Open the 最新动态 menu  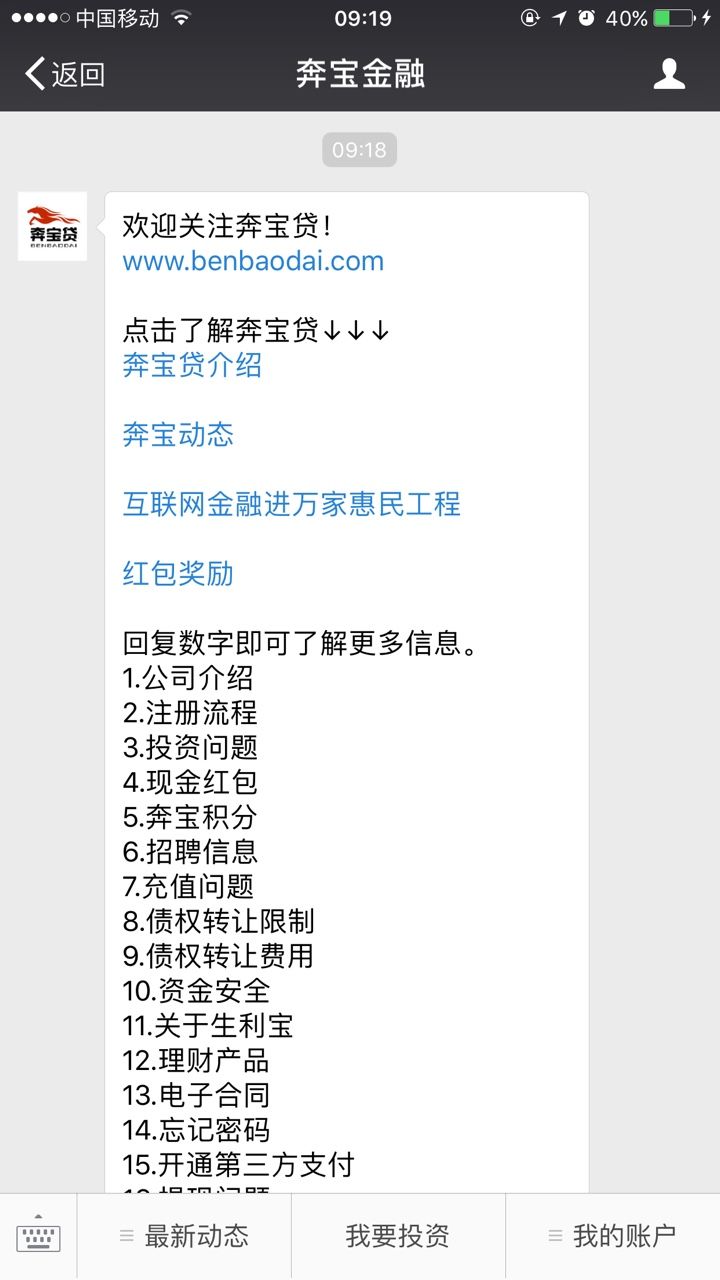point(185,1237)
